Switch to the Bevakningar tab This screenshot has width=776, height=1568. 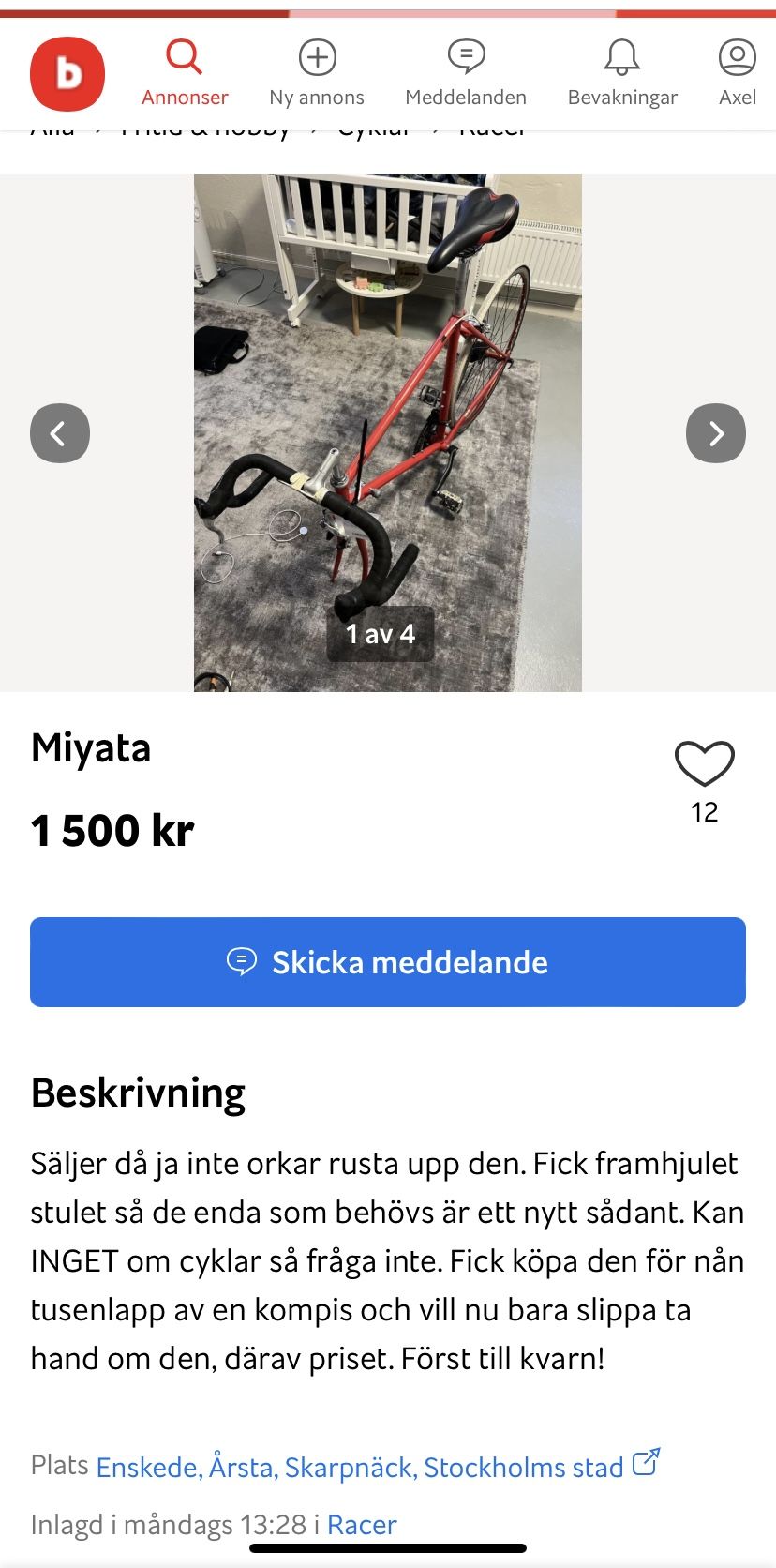622,73
